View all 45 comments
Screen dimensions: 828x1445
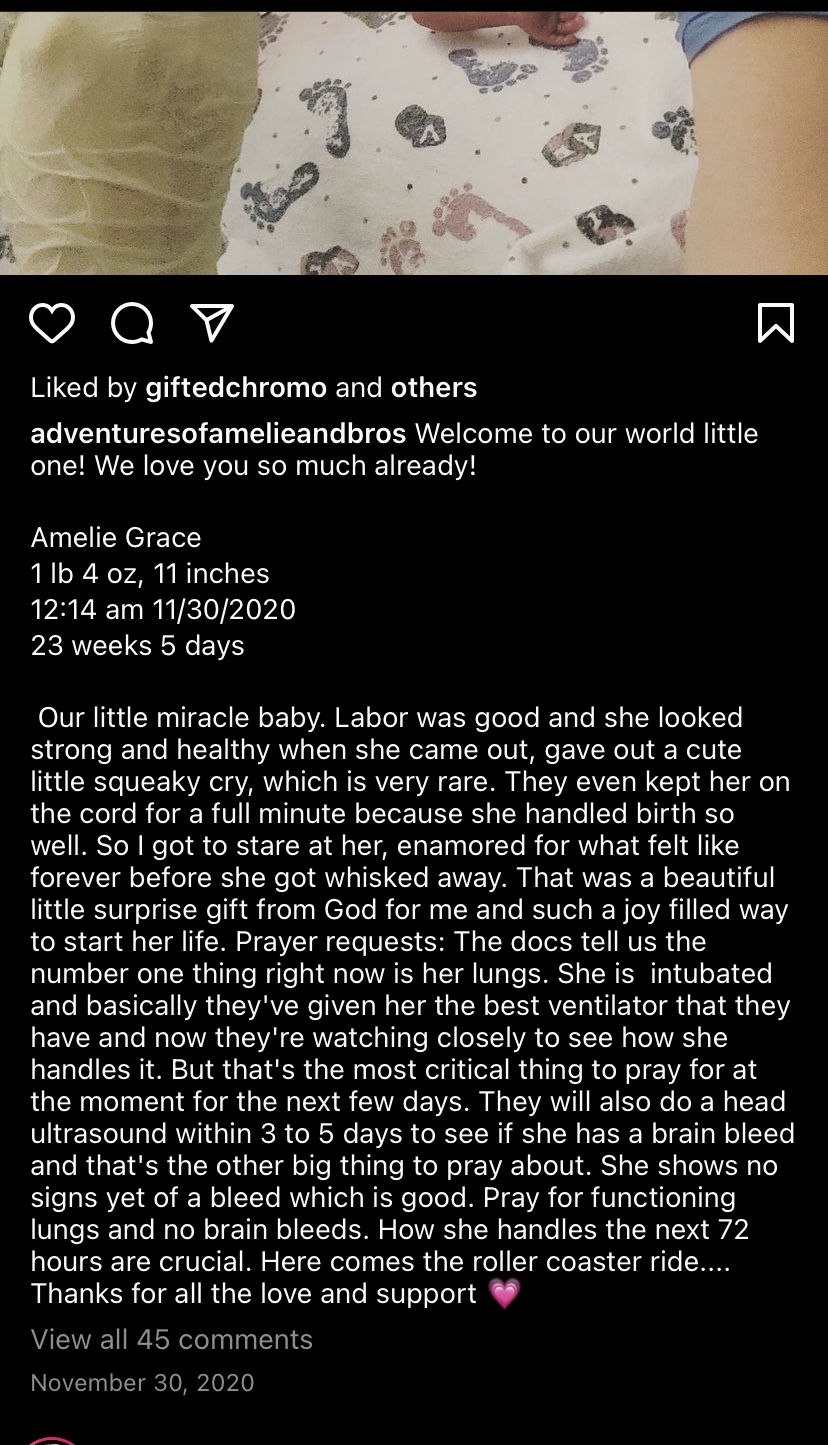[x=172, y=1339]
